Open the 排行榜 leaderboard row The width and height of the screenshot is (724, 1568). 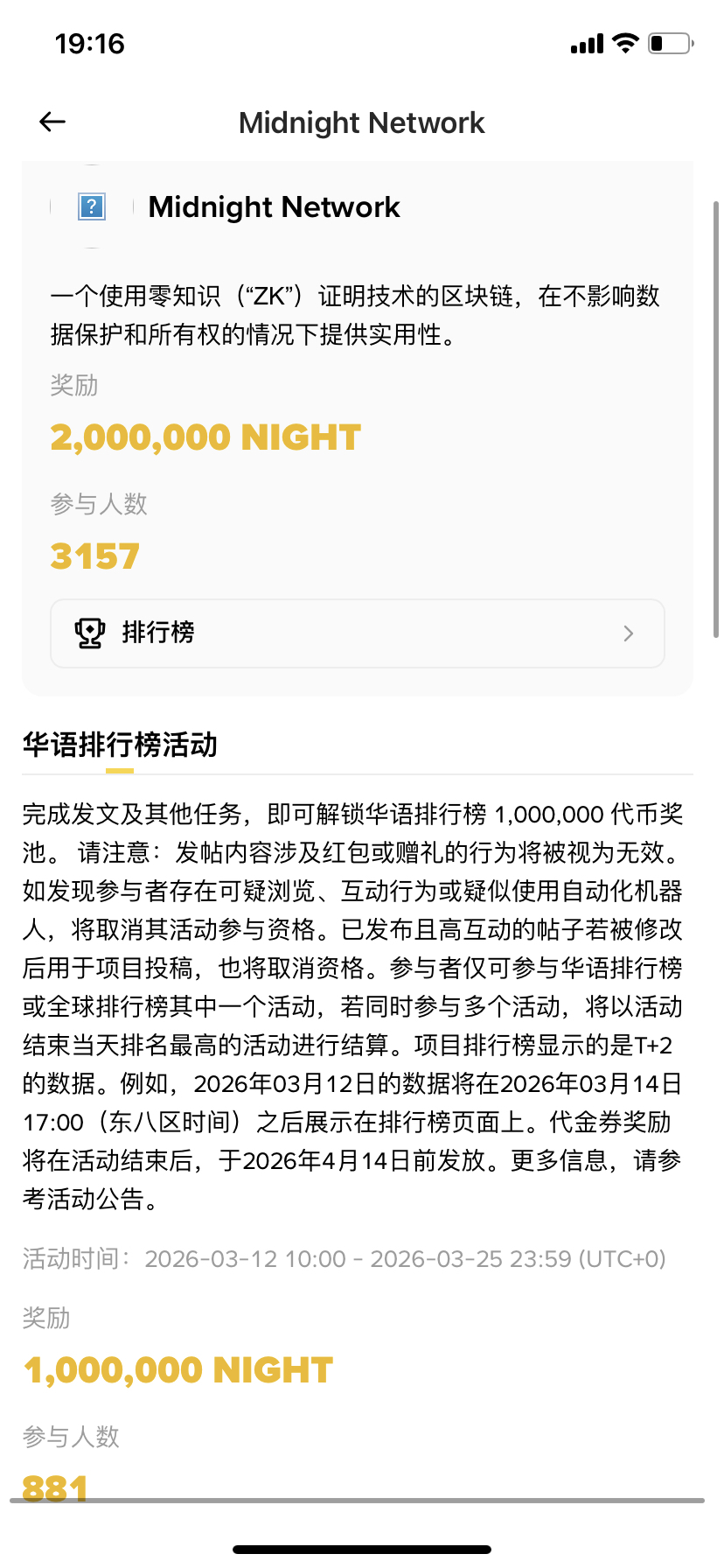click(357, 633)
